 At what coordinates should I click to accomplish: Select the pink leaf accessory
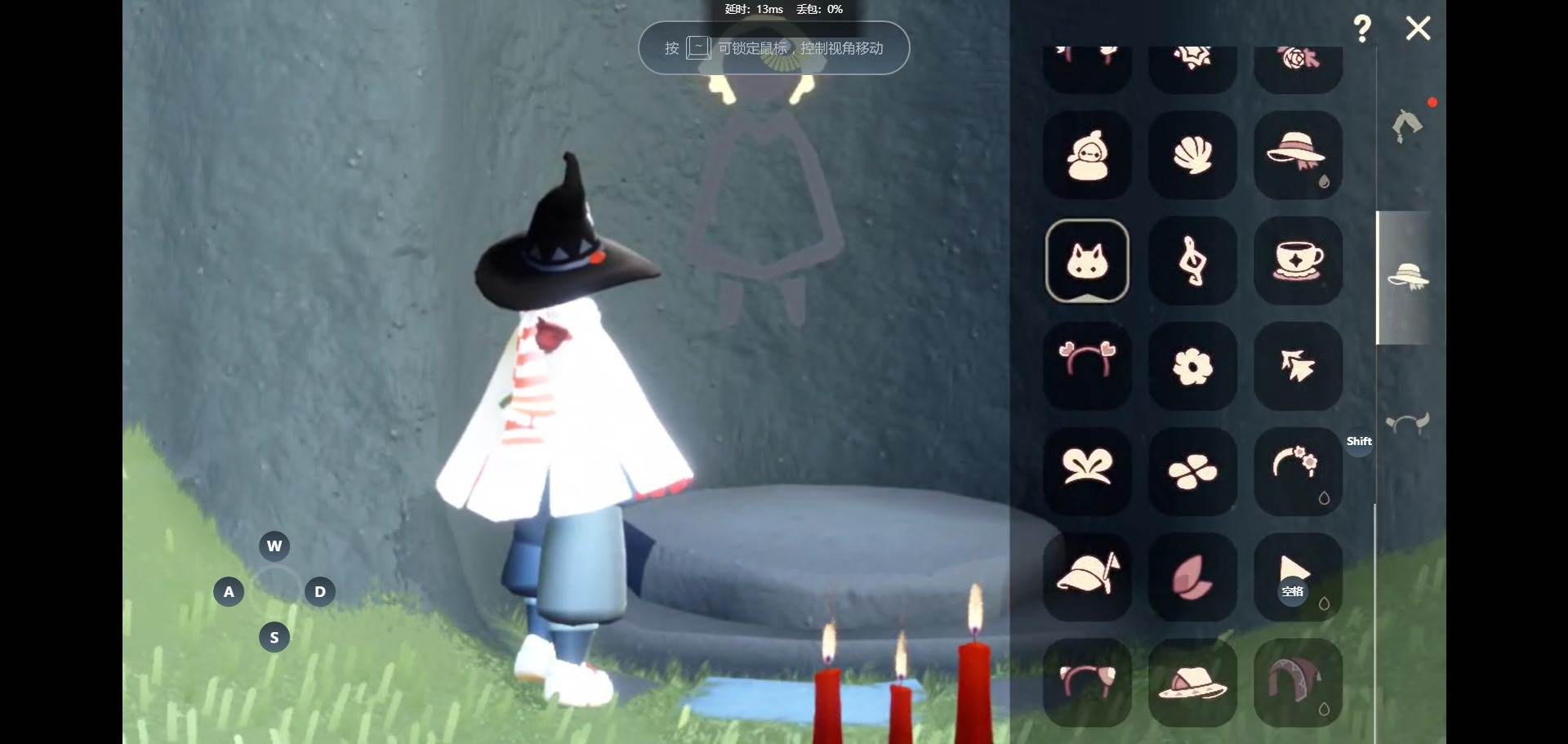tap(1192, 577)
